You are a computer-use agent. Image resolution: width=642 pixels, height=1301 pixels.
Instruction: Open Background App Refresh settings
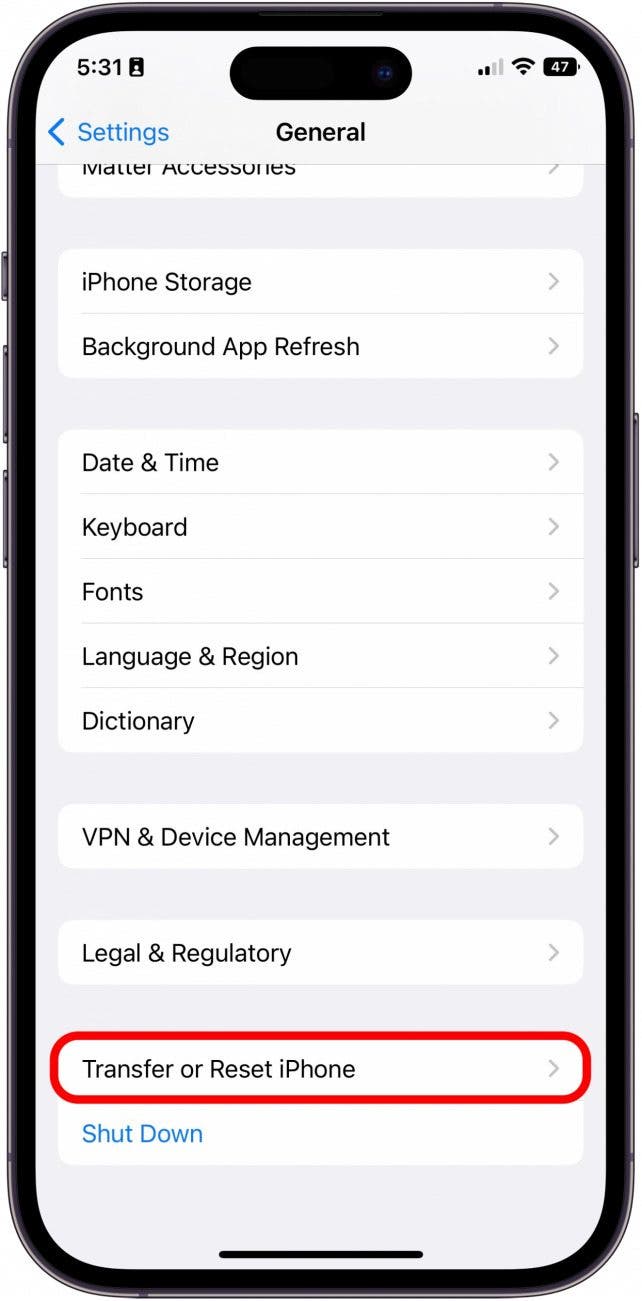tap(320, 347)
